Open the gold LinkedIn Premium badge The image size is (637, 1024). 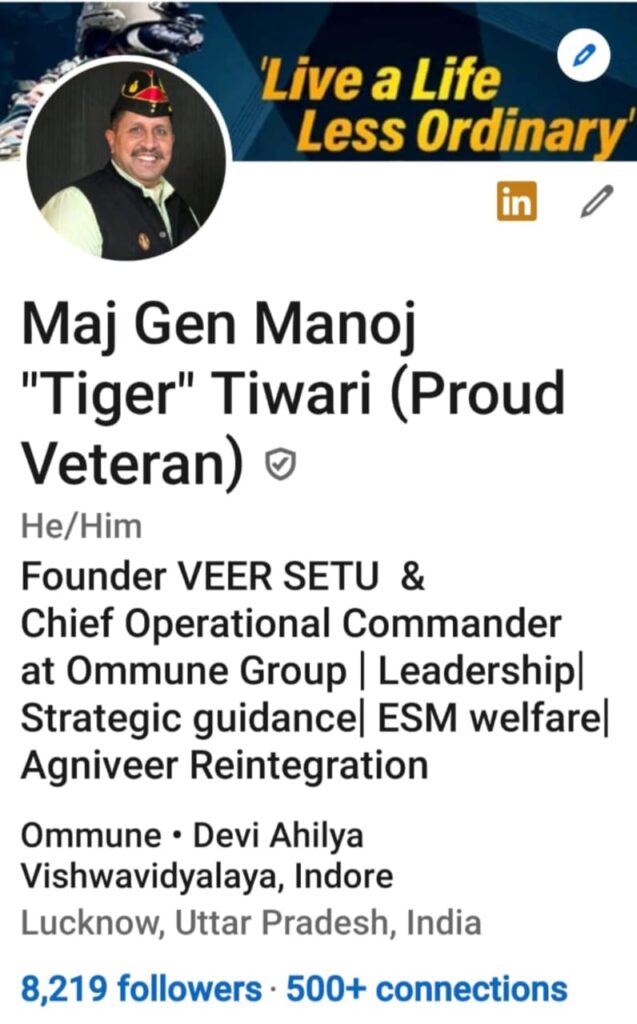516,203
